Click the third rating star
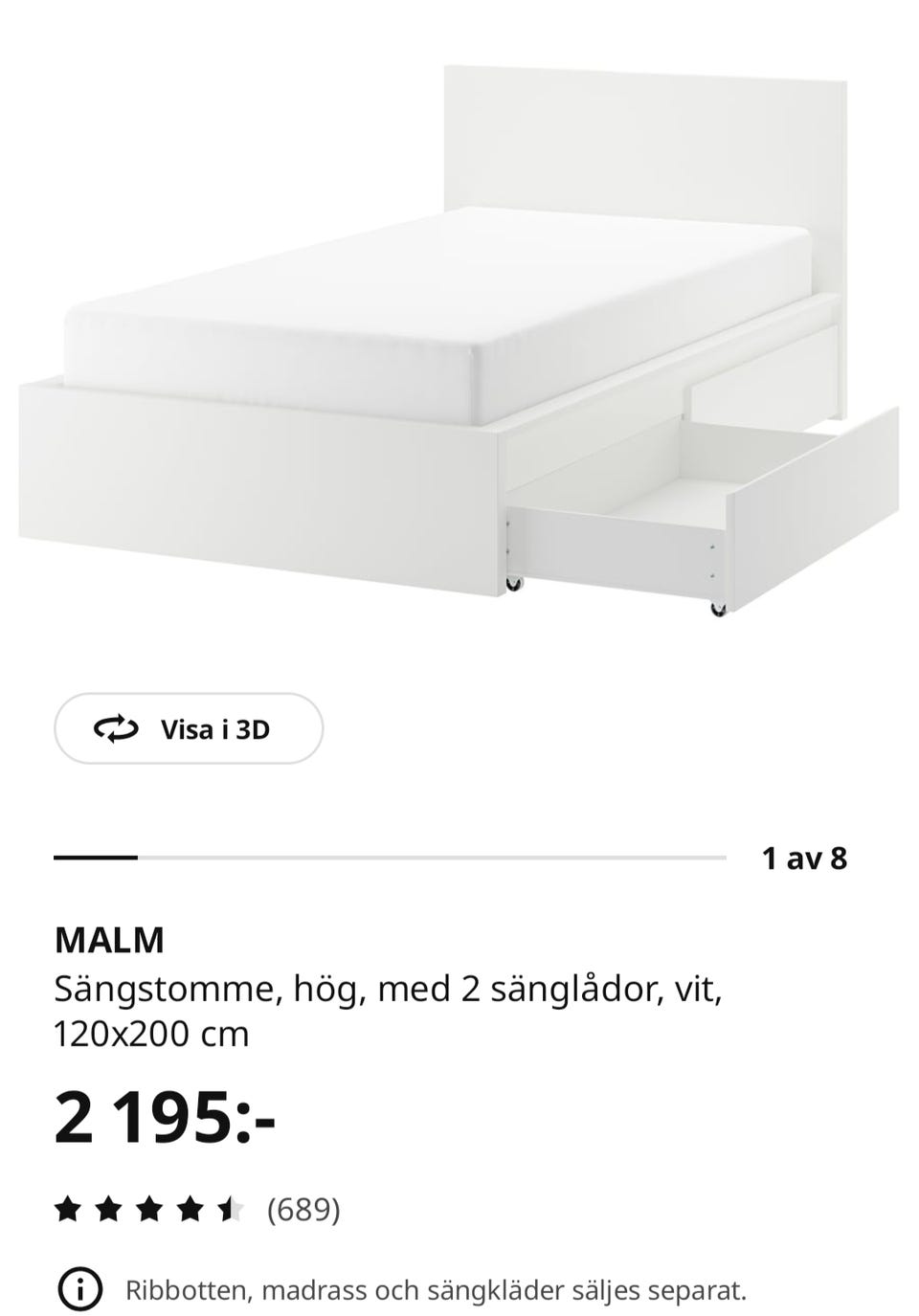 [x=150, y=1208]
